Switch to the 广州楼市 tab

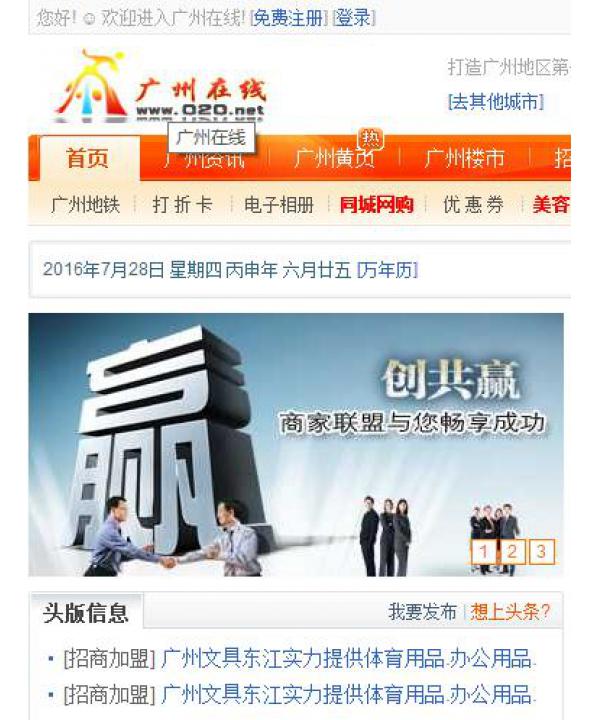coord(465,159)
